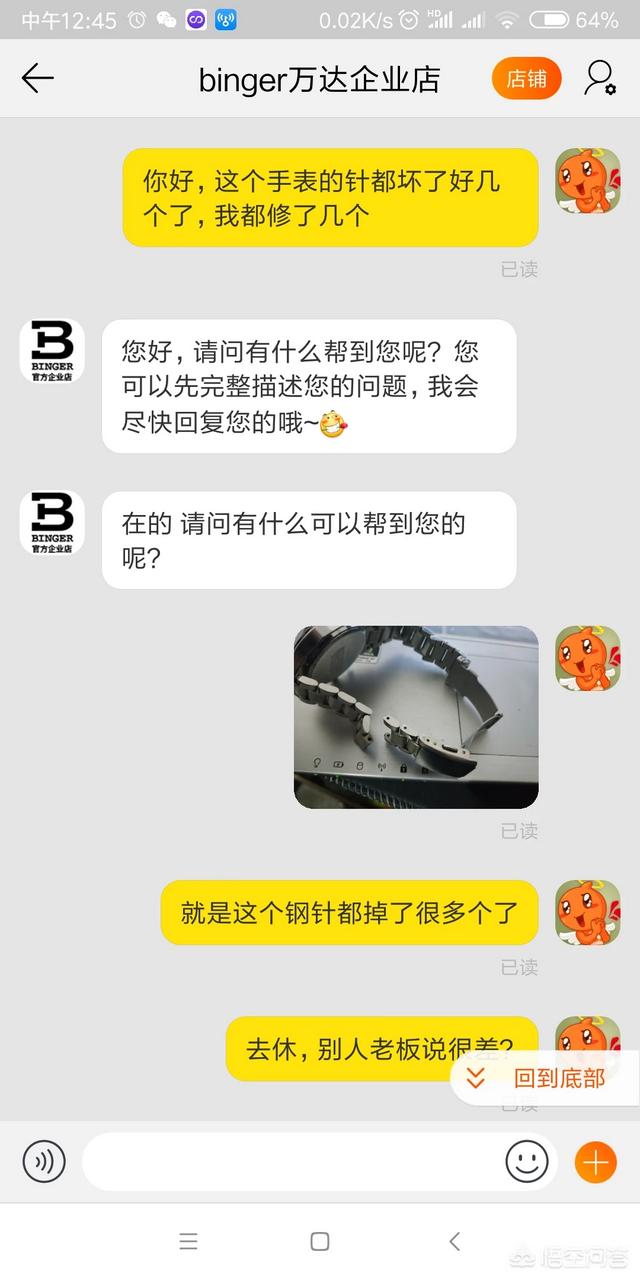Open the chat settings profile icon
The width and height of the screenshot is (640, 1280).
600,79
